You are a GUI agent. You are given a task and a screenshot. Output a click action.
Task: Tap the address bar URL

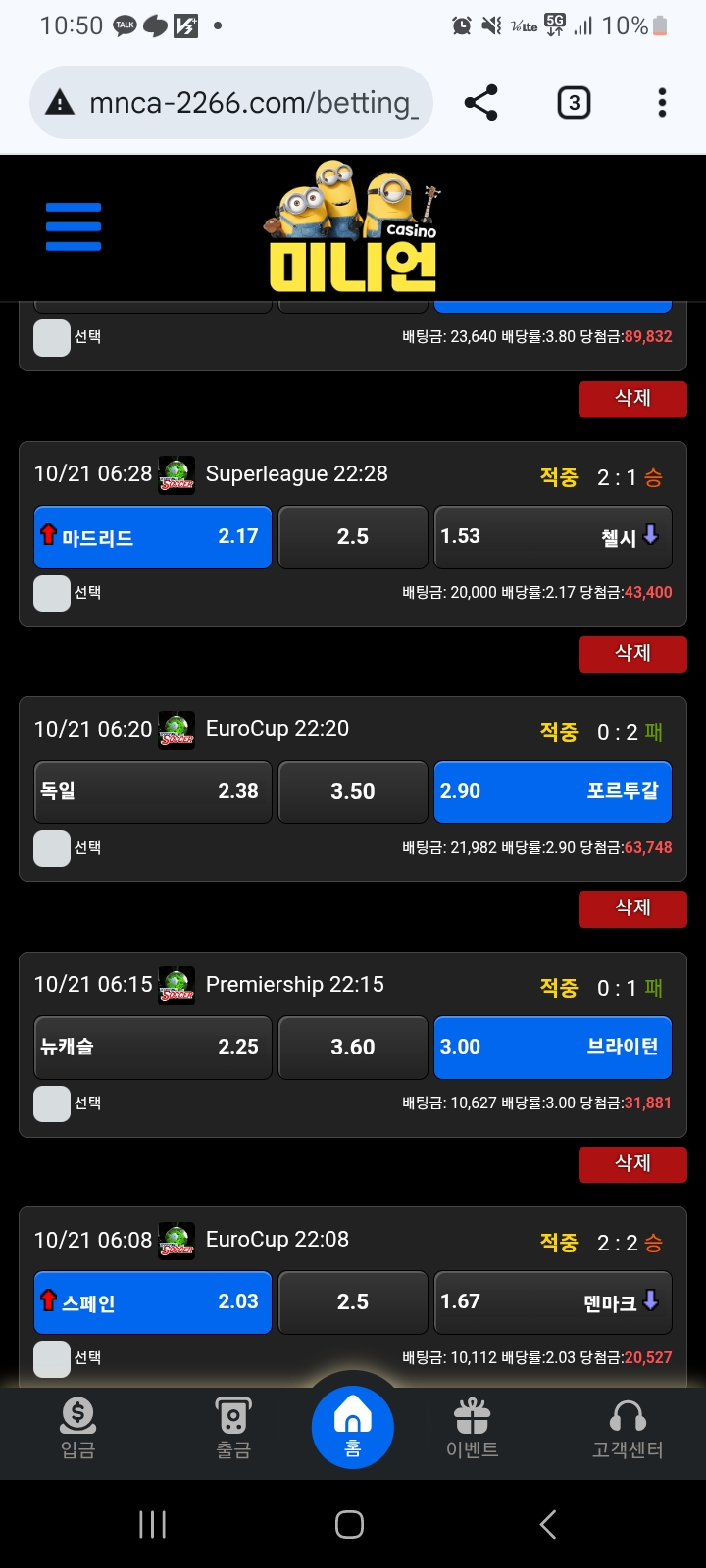pos(253,102)
